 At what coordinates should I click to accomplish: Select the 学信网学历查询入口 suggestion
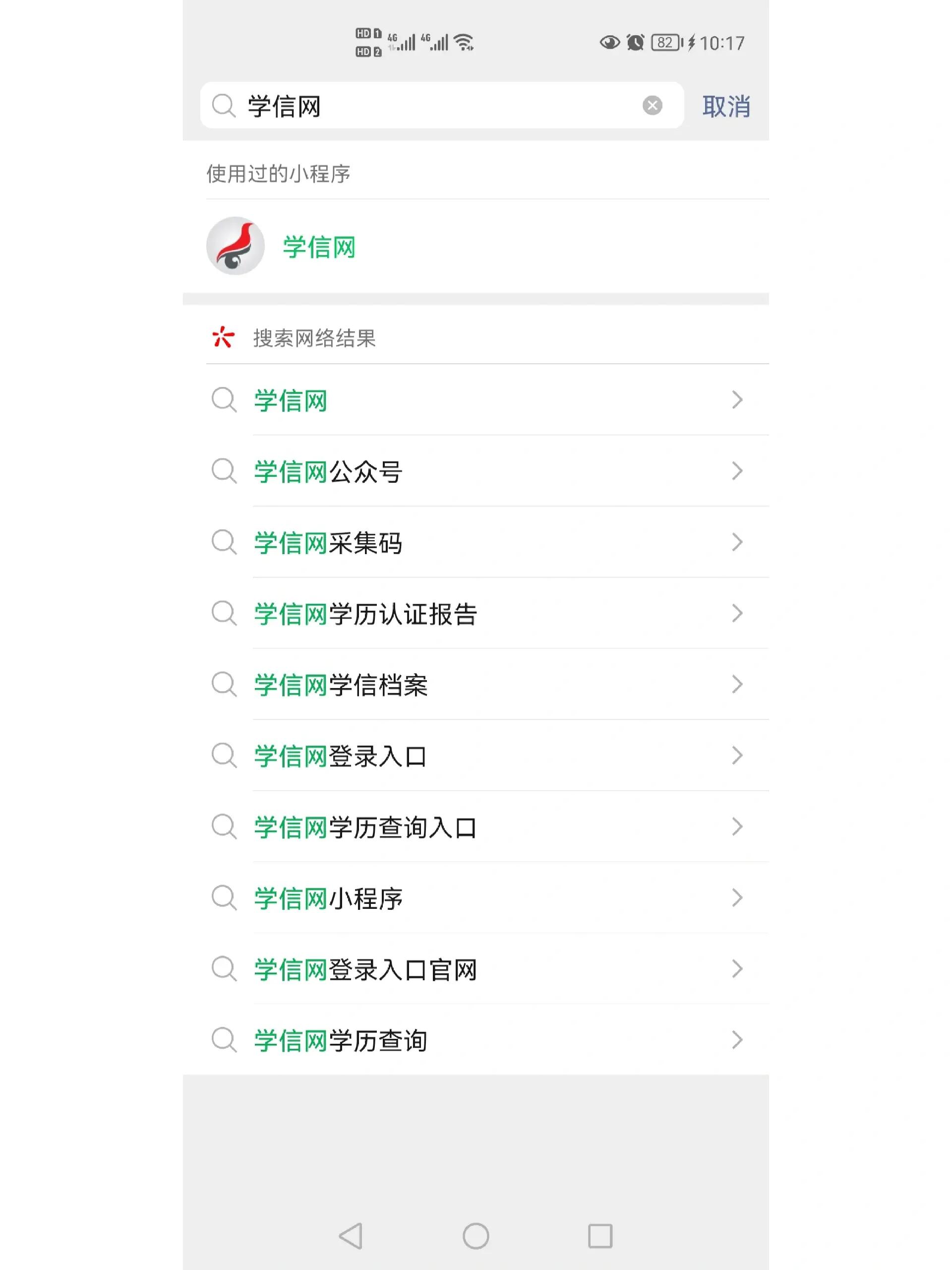tap(365, 827)
